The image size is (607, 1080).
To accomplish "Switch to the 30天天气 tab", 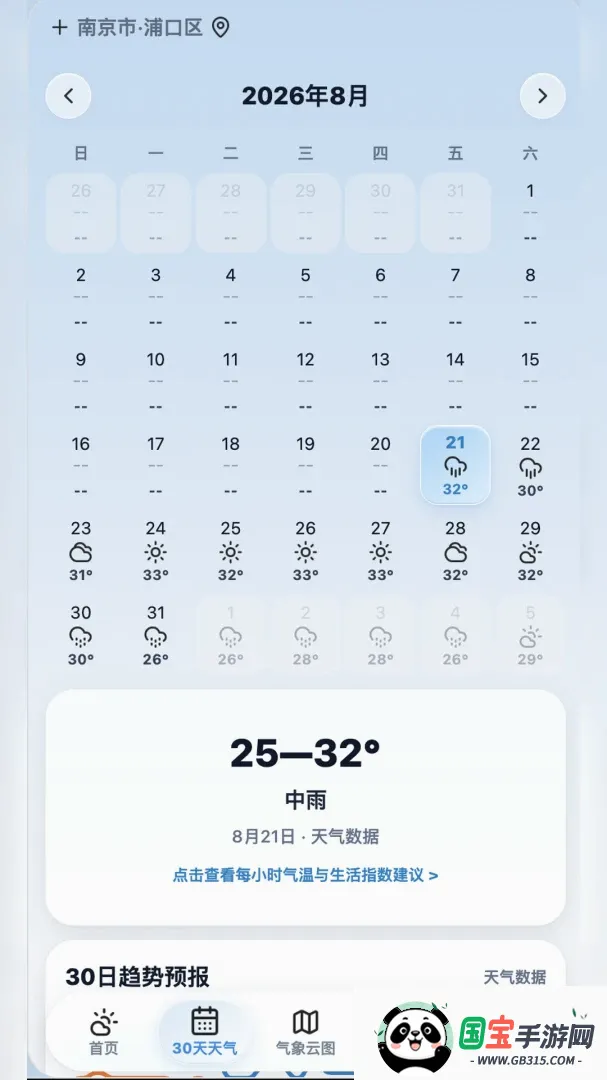I will click(205, 1032).
